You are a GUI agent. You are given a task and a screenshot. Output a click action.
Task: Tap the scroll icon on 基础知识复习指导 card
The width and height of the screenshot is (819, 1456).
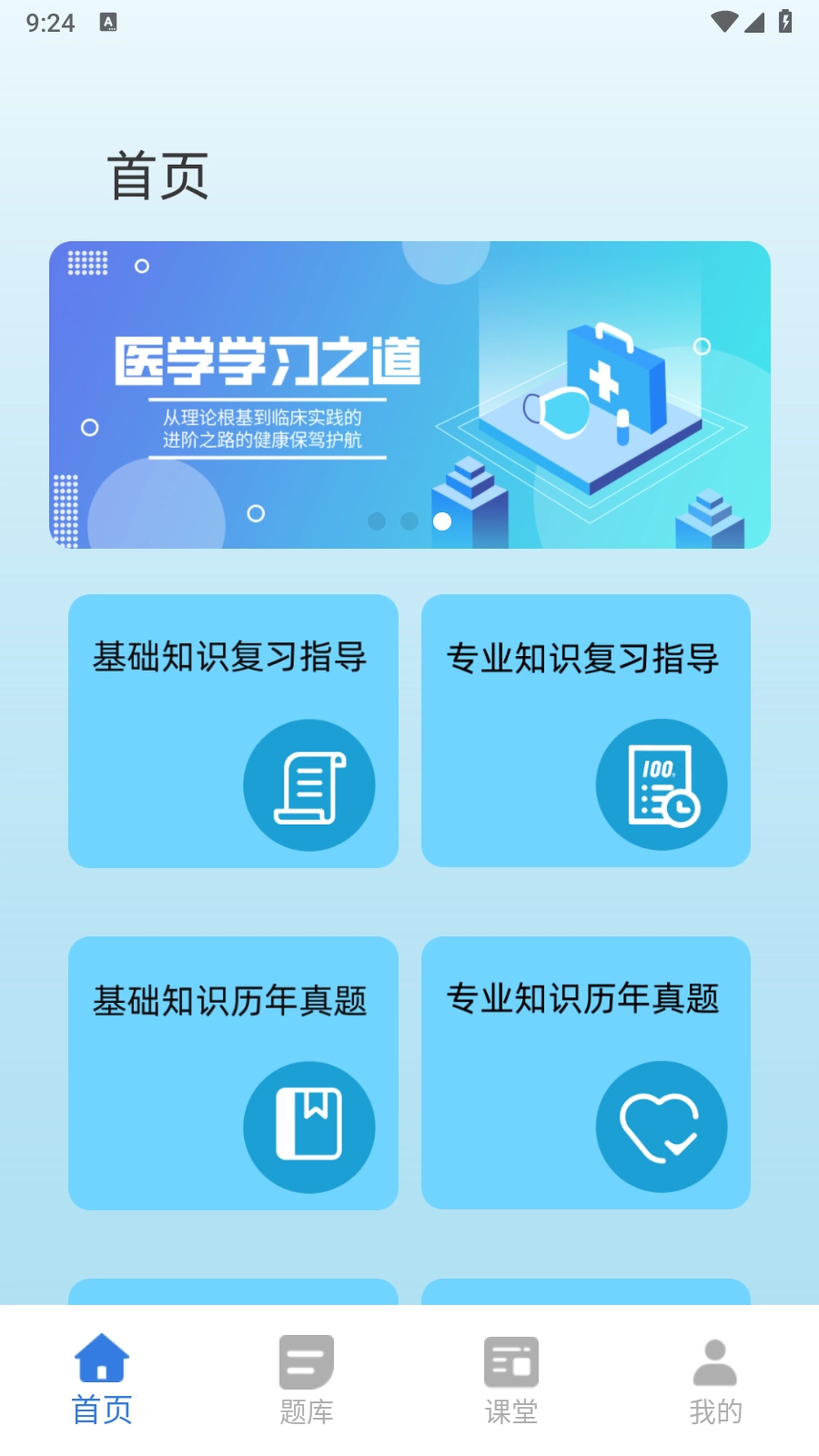(x=308, y=784)
